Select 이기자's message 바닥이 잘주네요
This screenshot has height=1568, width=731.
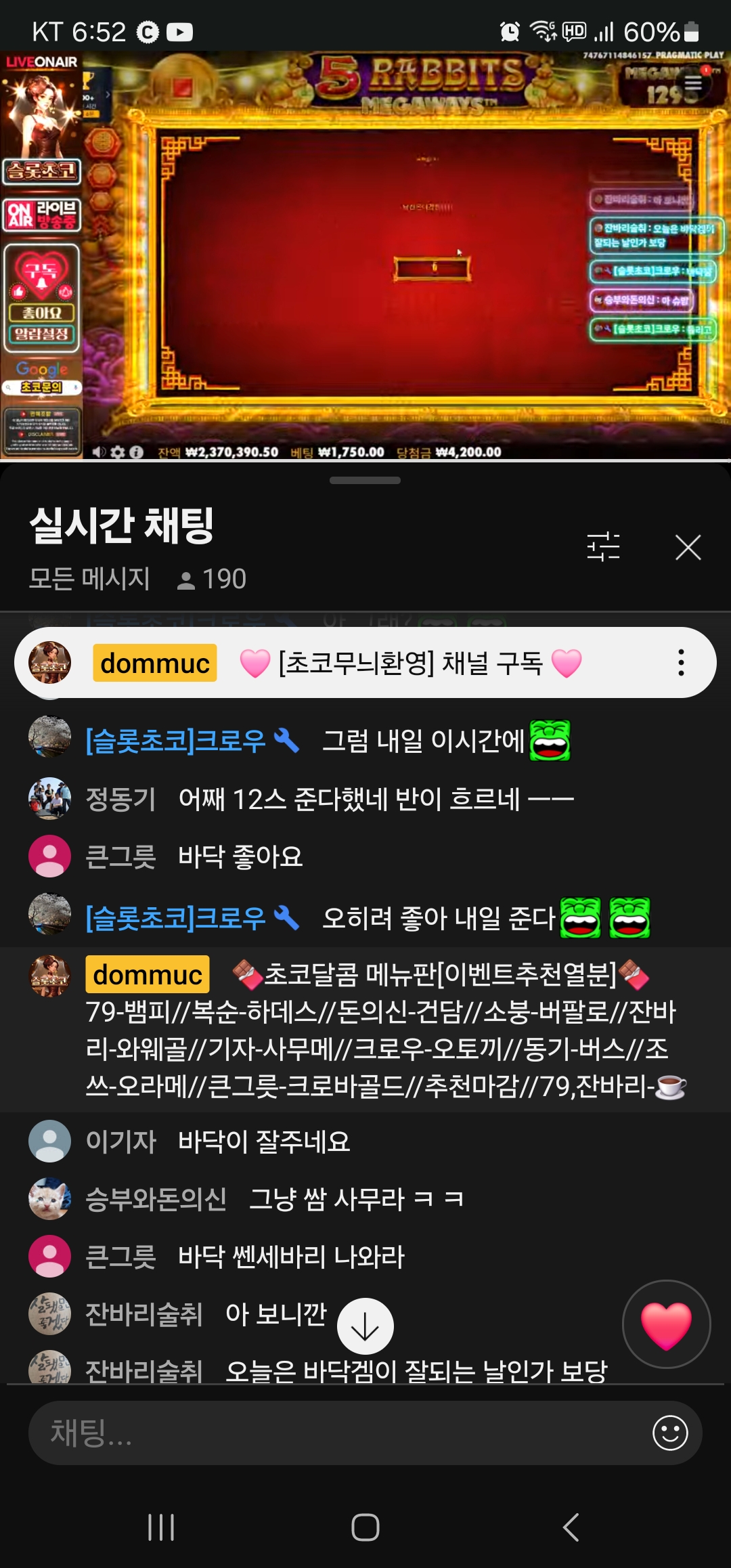coord(264,1141)
